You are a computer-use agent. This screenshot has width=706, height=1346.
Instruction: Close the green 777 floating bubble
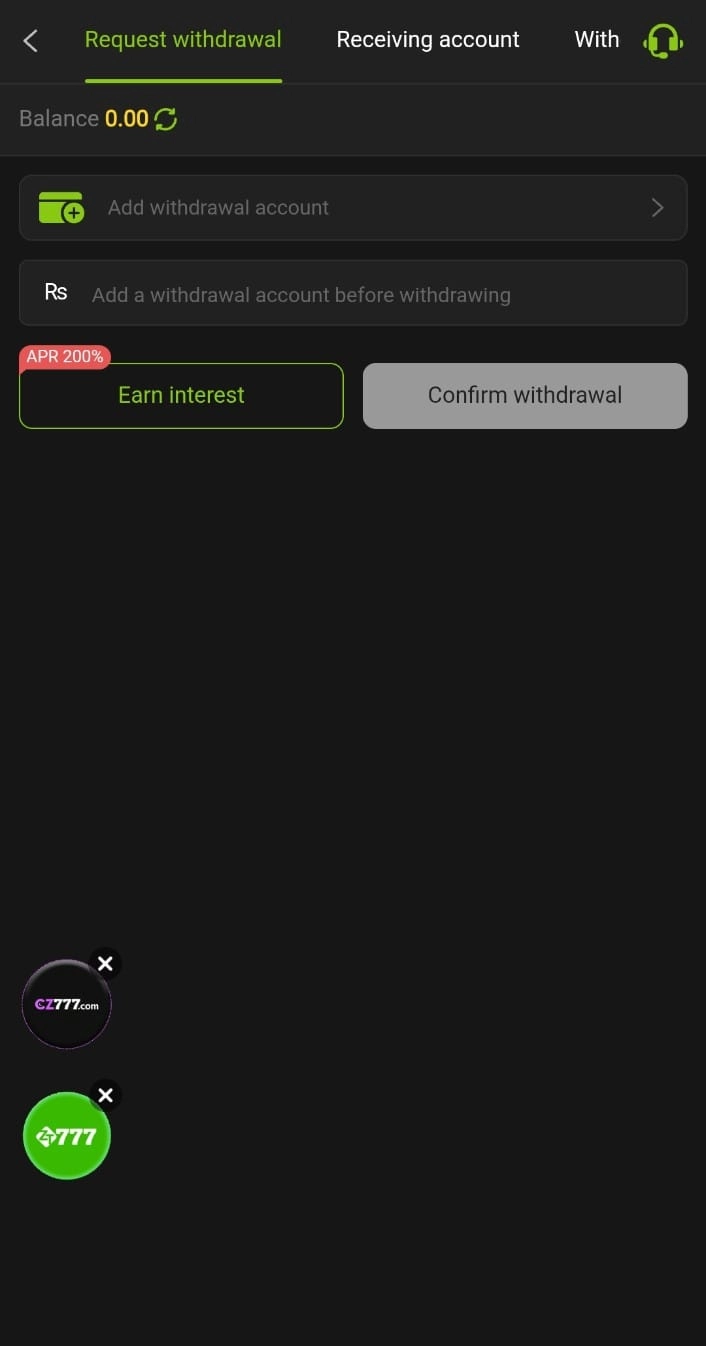[x=105, y=1095]
